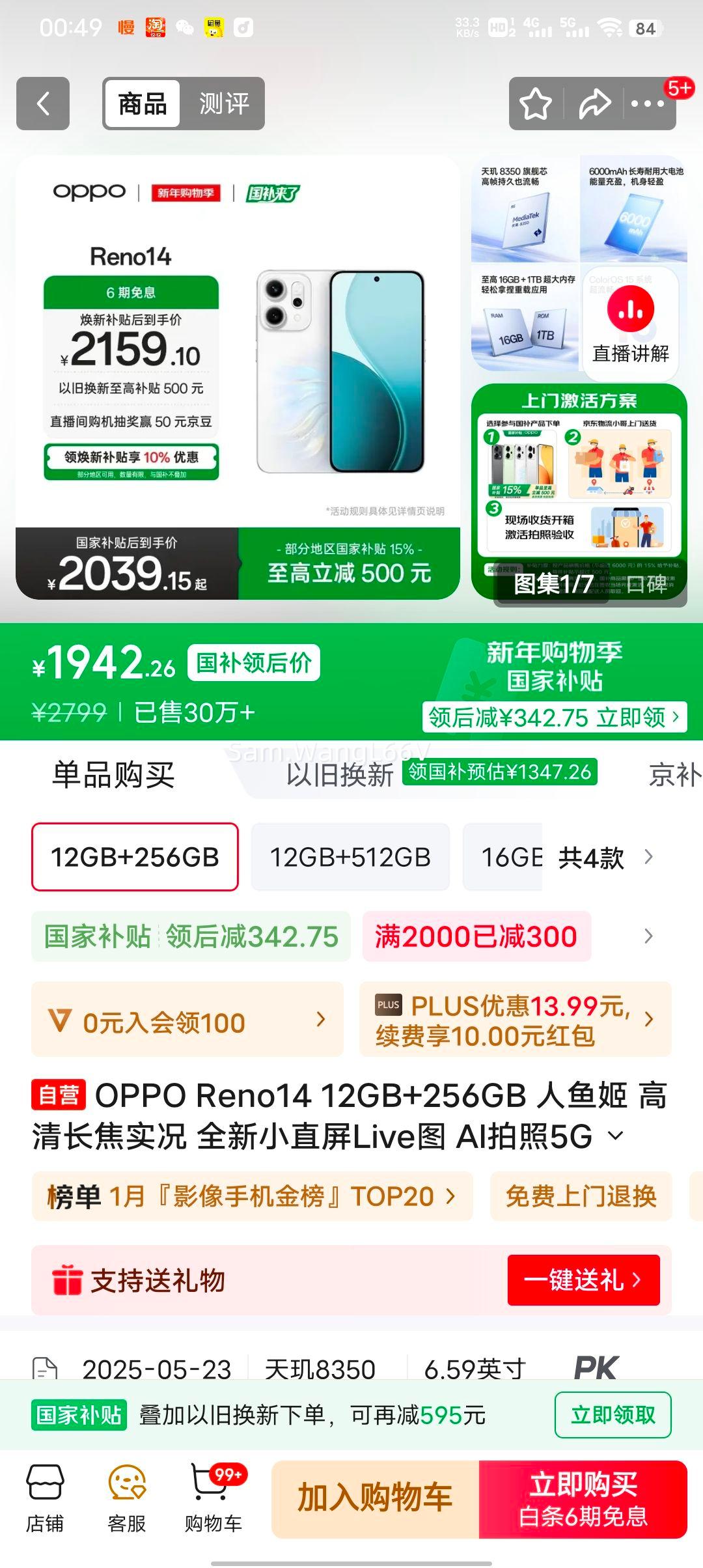
Task: Open 直播讲解 live explanation
Action: click(629, 322)
